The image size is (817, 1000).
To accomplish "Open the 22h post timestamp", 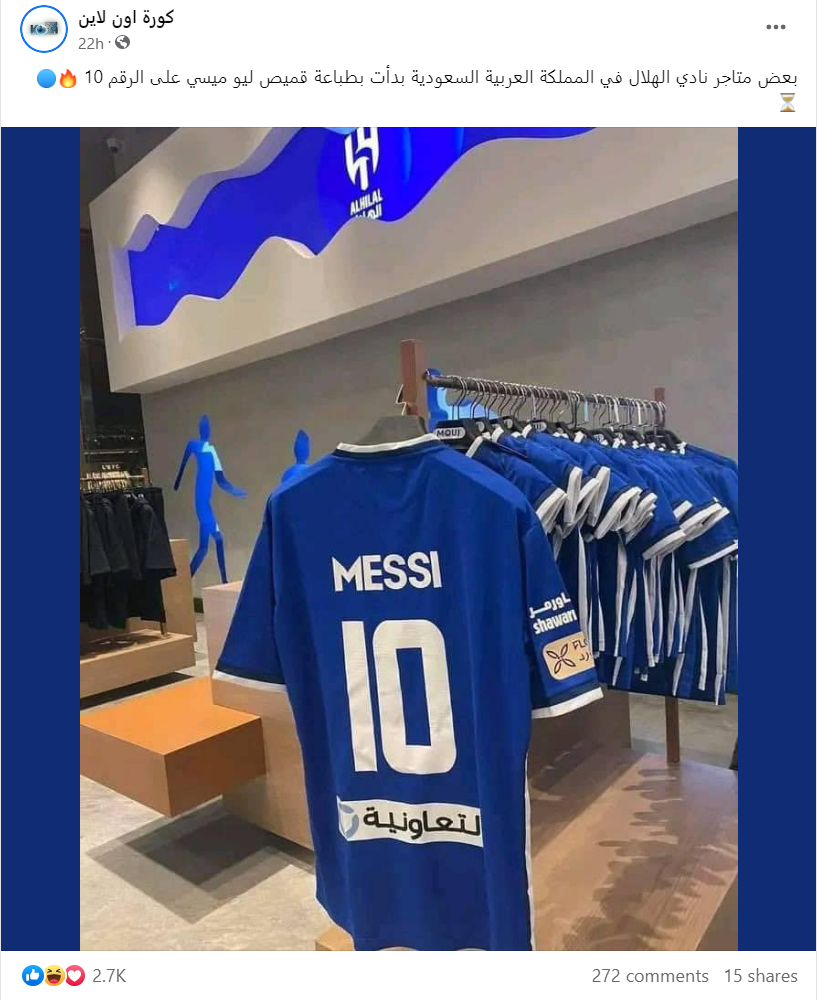I will pyautogui.click(x=91, y=42).
